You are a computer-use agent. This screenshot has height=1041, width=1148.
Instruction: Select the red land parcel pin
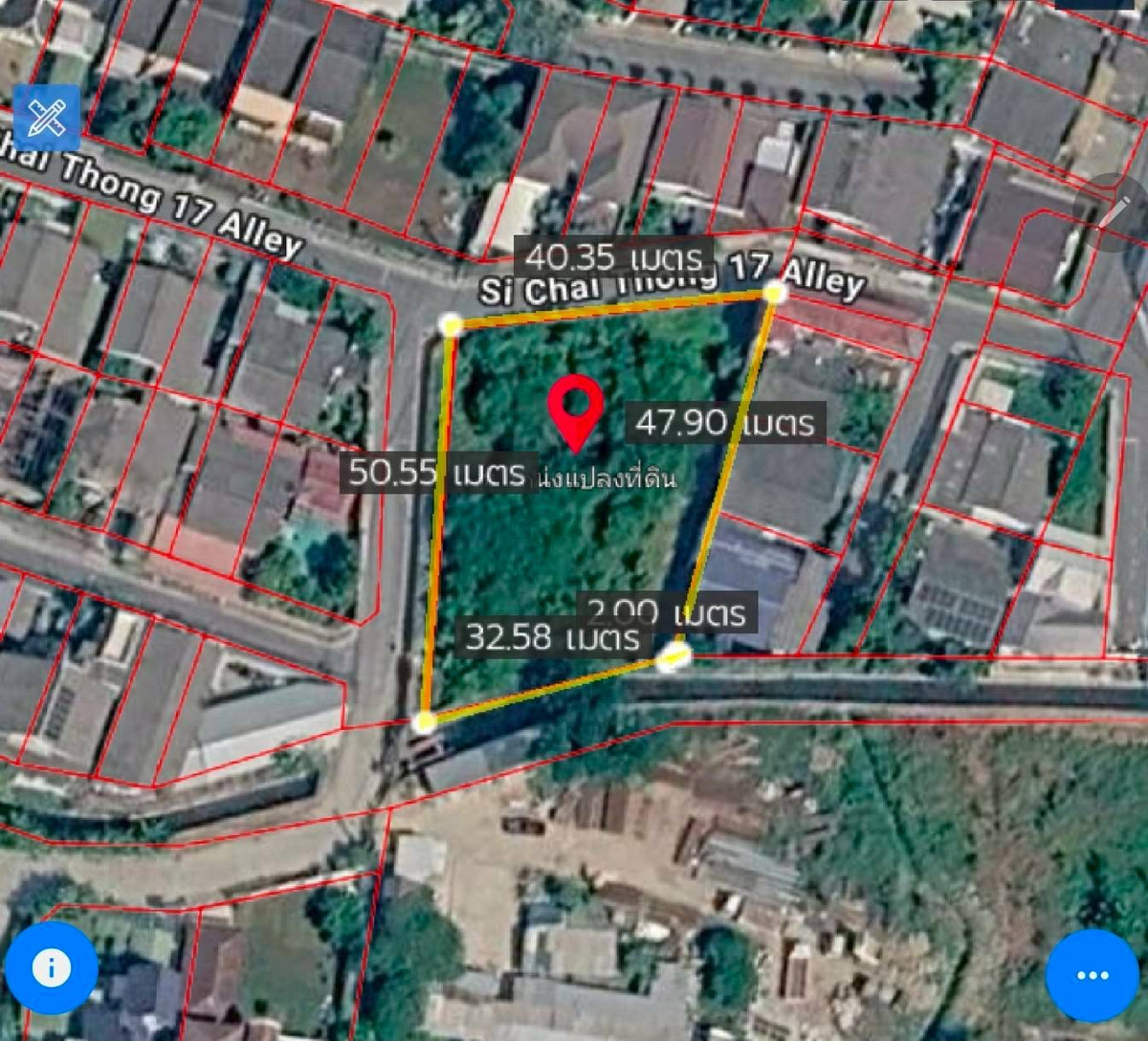pyautogui.click(x=575, y=410)
